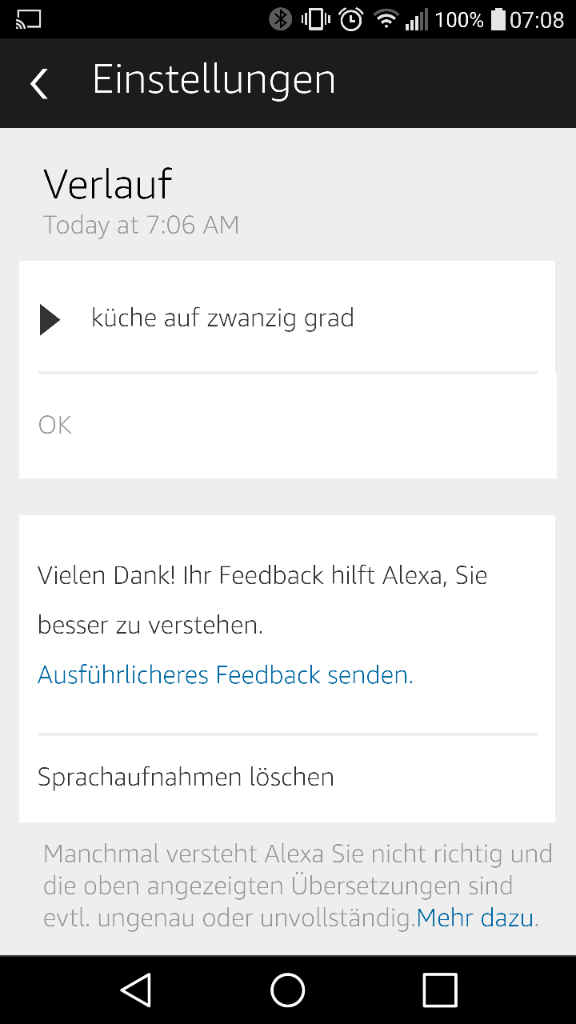
Task: Open 'Ausführlicheres Feedback senden' link
Action: point(225,675)
